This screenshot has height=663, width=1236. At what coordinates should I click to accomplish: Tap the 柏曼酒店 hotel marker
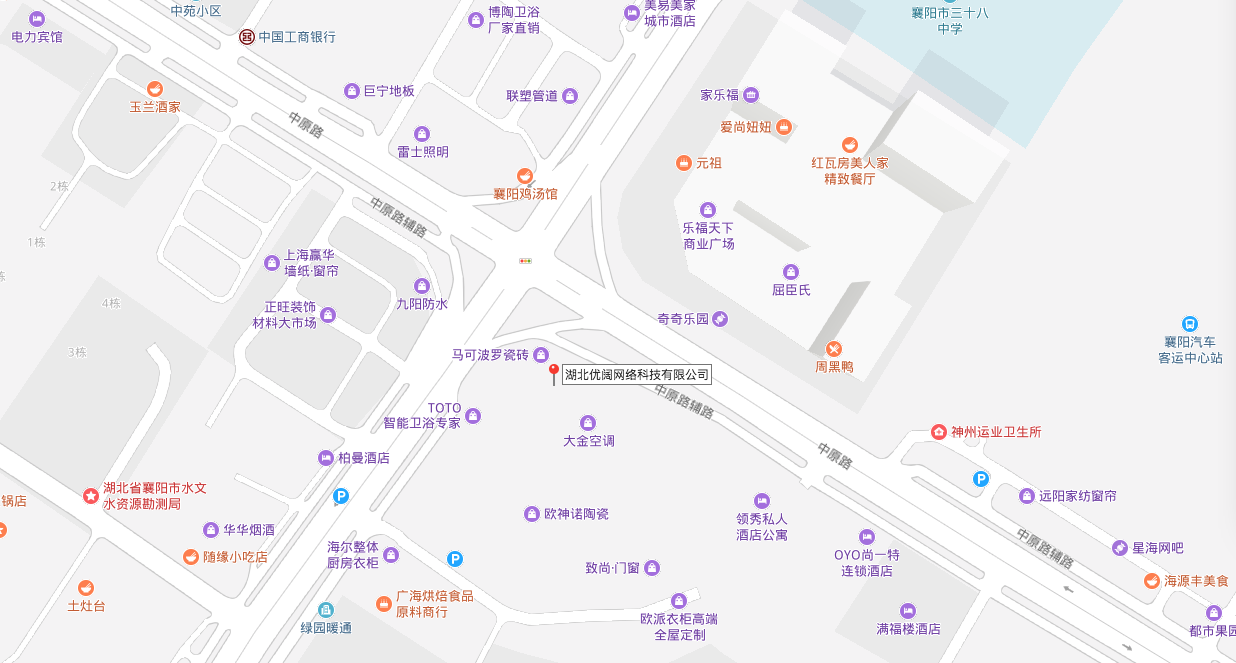coord(326,458)
